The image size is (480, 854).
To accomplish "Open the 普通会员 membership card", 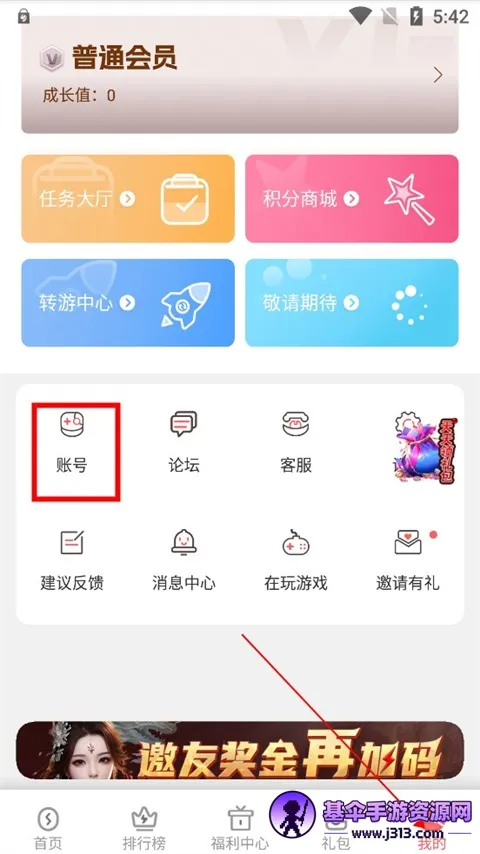I will click(240, 75).
